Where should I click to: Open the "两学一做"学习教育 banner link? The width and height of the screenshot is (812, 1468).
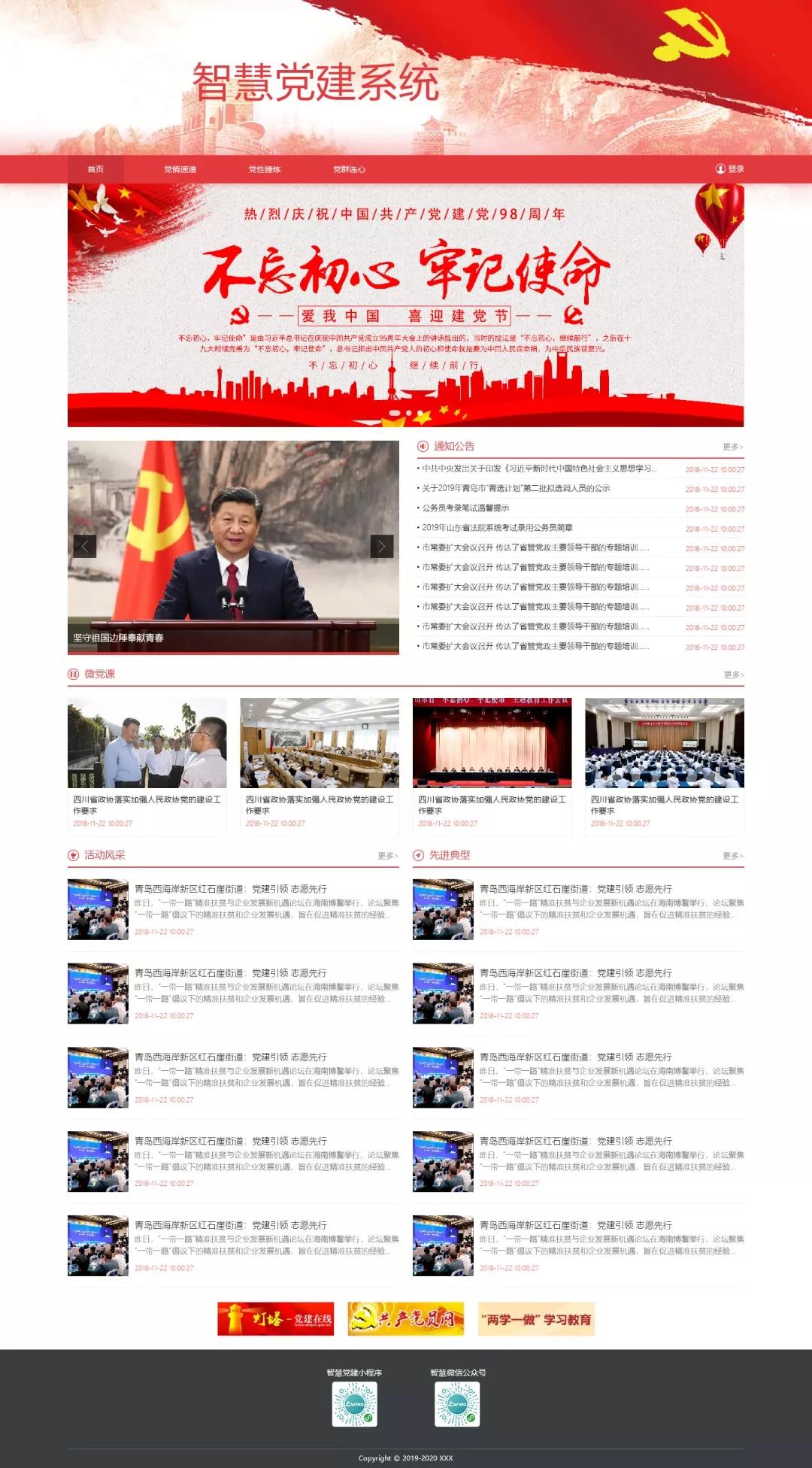(x=536, y=1319)
